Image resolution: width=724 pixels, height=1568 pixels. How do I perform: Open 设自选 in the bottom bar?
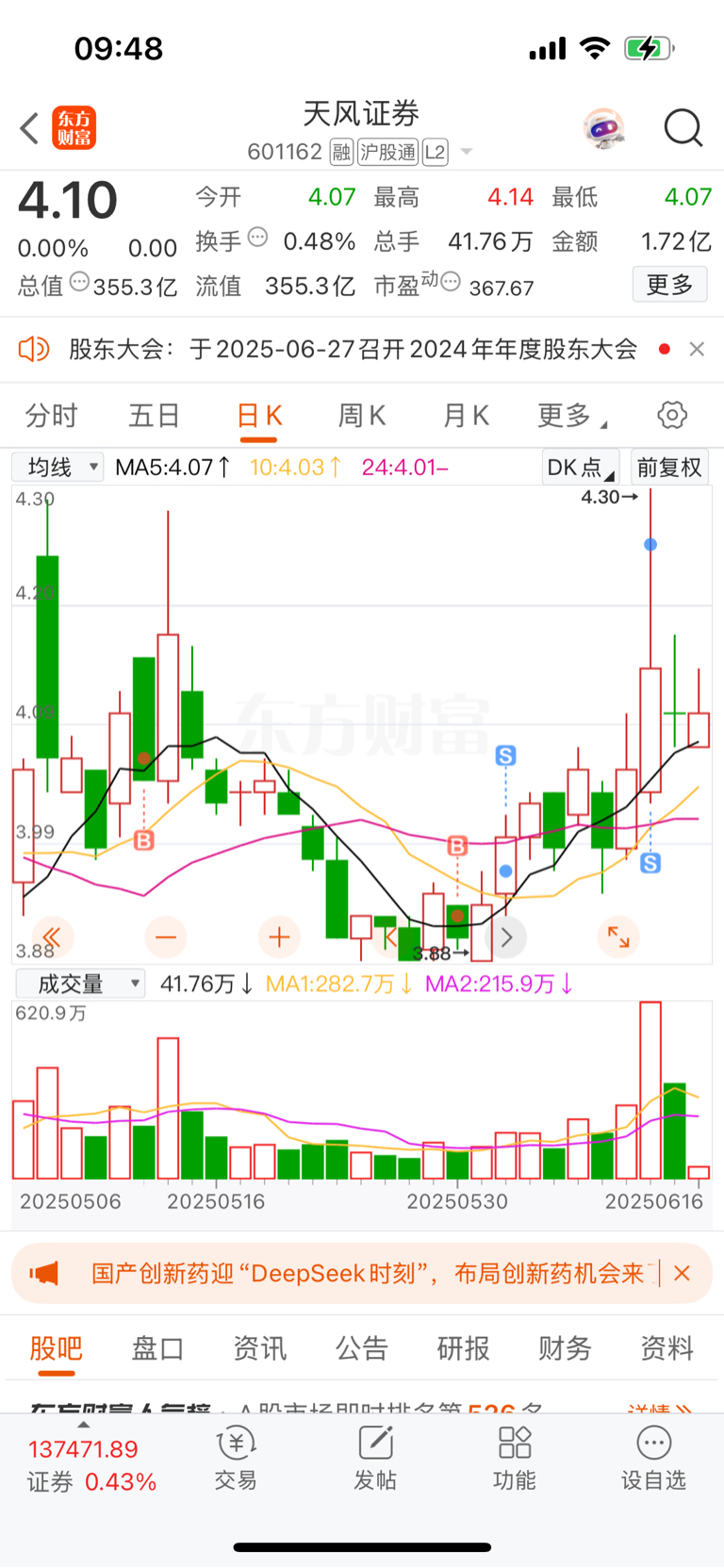click(x=653, y=1458)
